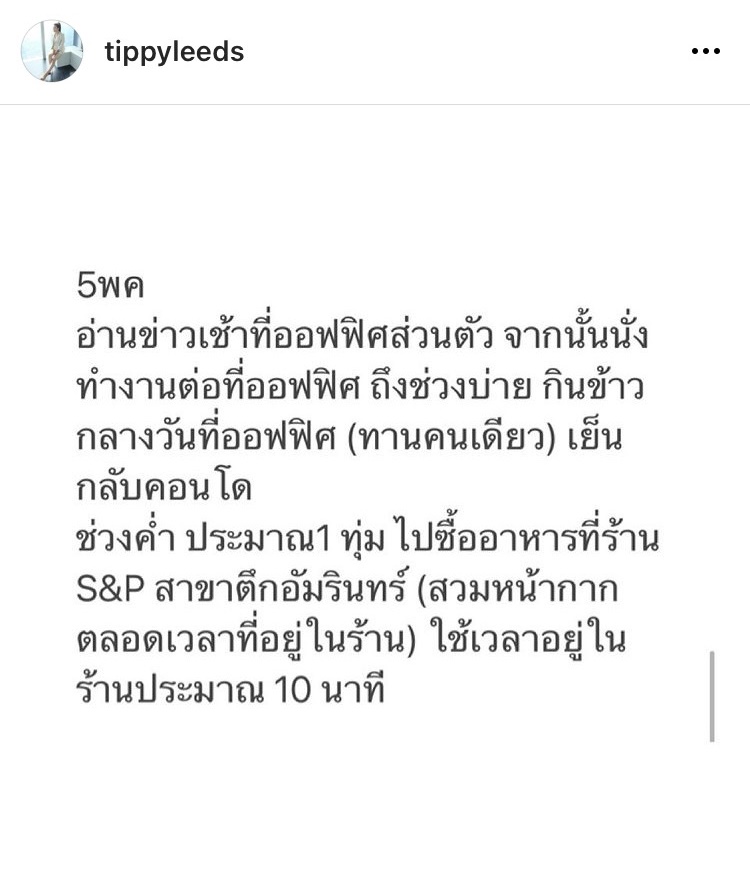This screenshot has height=875, width=750.
Task: Open the post's three-dot options menu
Action: tap(706, 52)
